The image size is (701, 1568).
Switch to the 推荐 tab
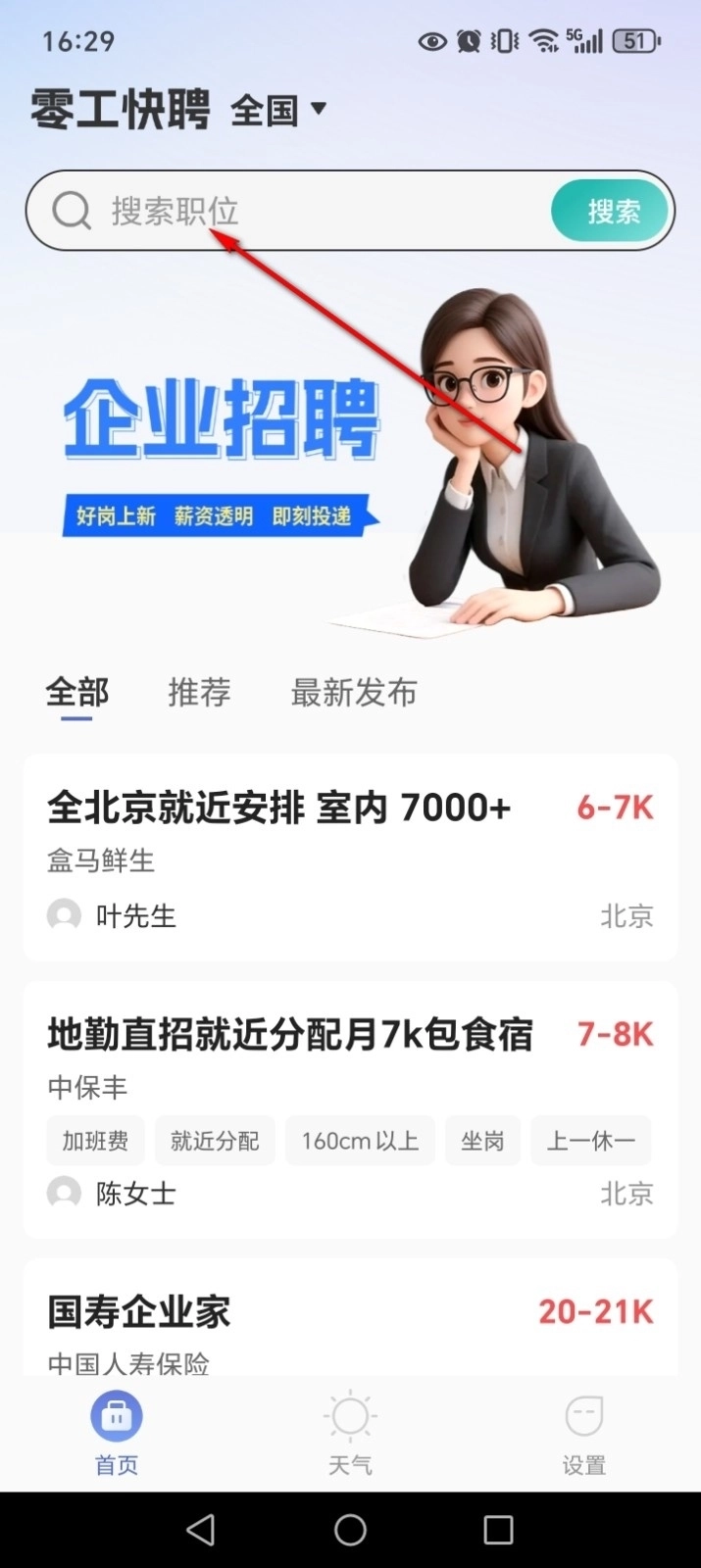[199, 693]
